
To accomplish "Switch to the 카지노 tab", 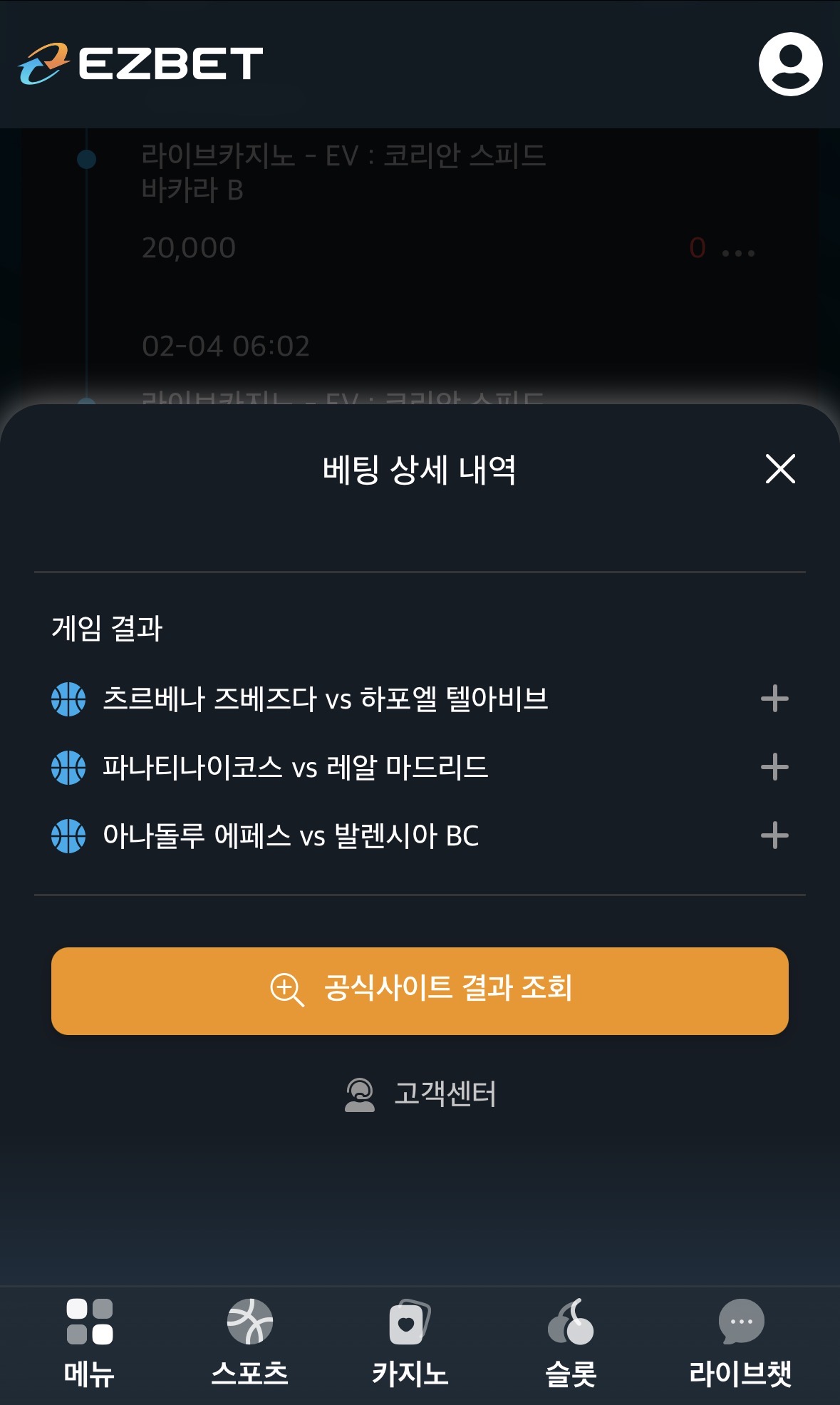I will click(410, 1344).
